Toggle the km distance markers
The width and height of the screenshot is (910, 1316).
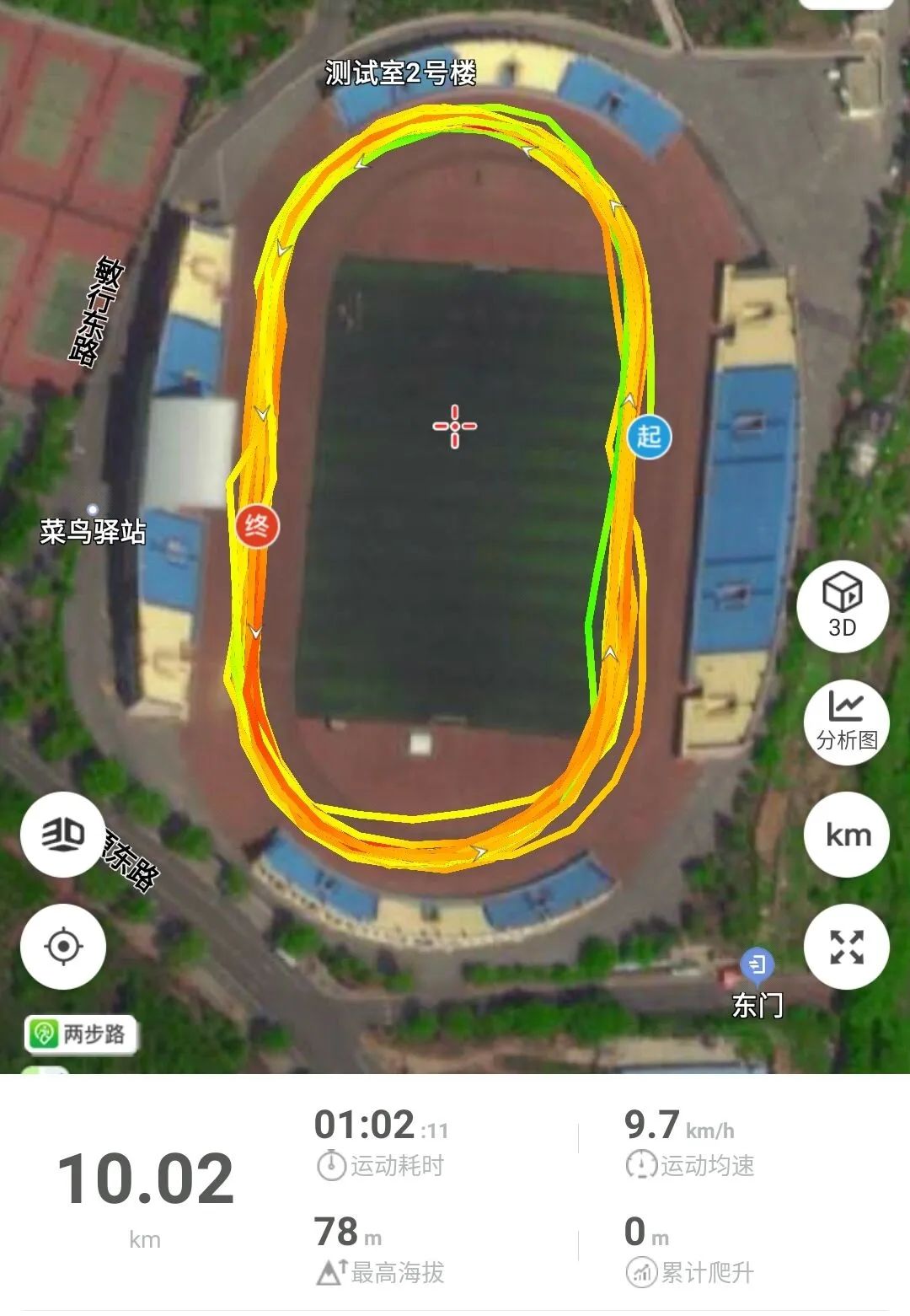coord(847,835)
